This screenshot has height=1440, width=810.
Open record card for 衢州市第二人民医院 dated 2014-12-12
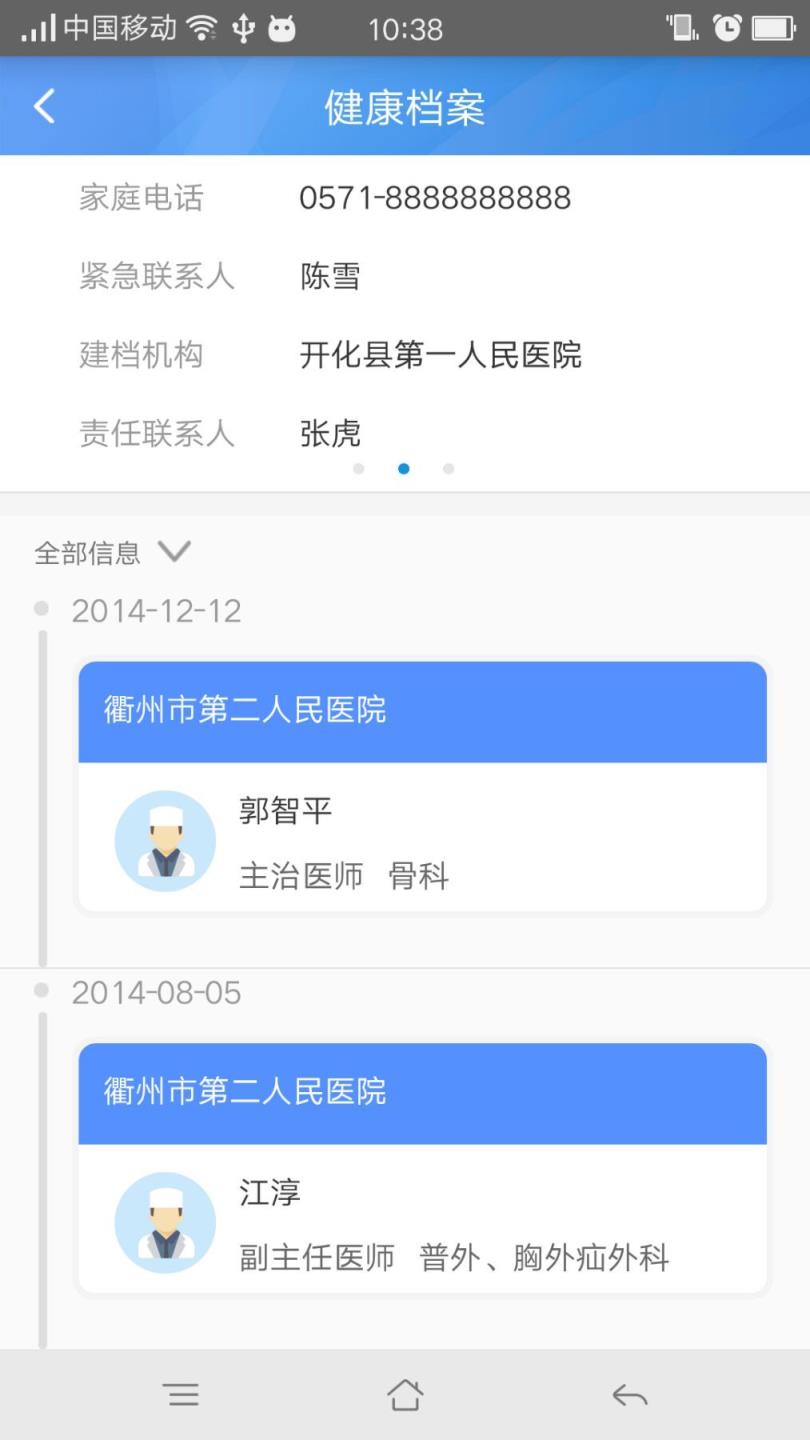coord(422,711)
